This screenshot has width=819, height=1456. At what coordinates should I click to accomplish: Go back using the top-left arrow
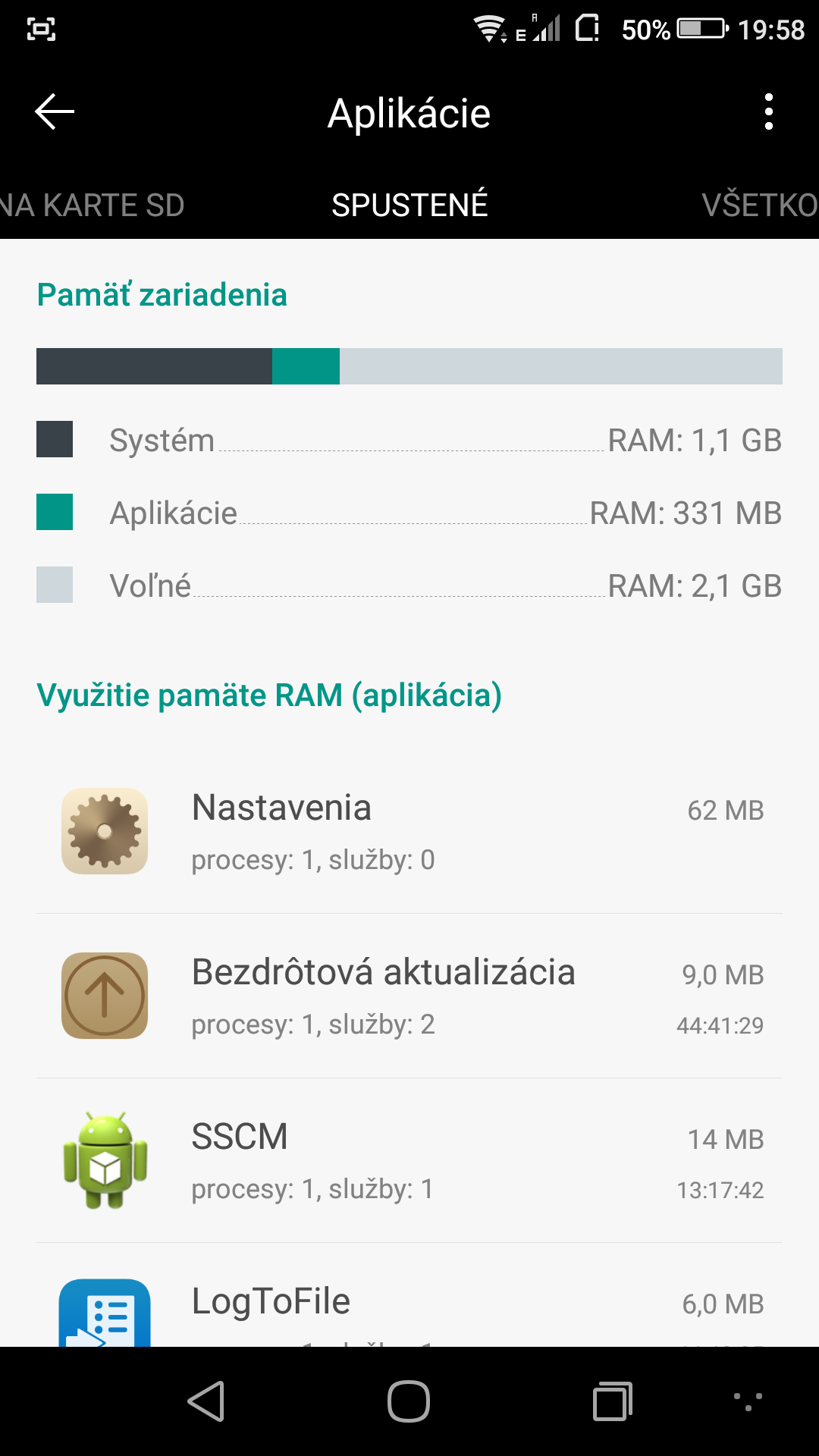coord(55,112)
